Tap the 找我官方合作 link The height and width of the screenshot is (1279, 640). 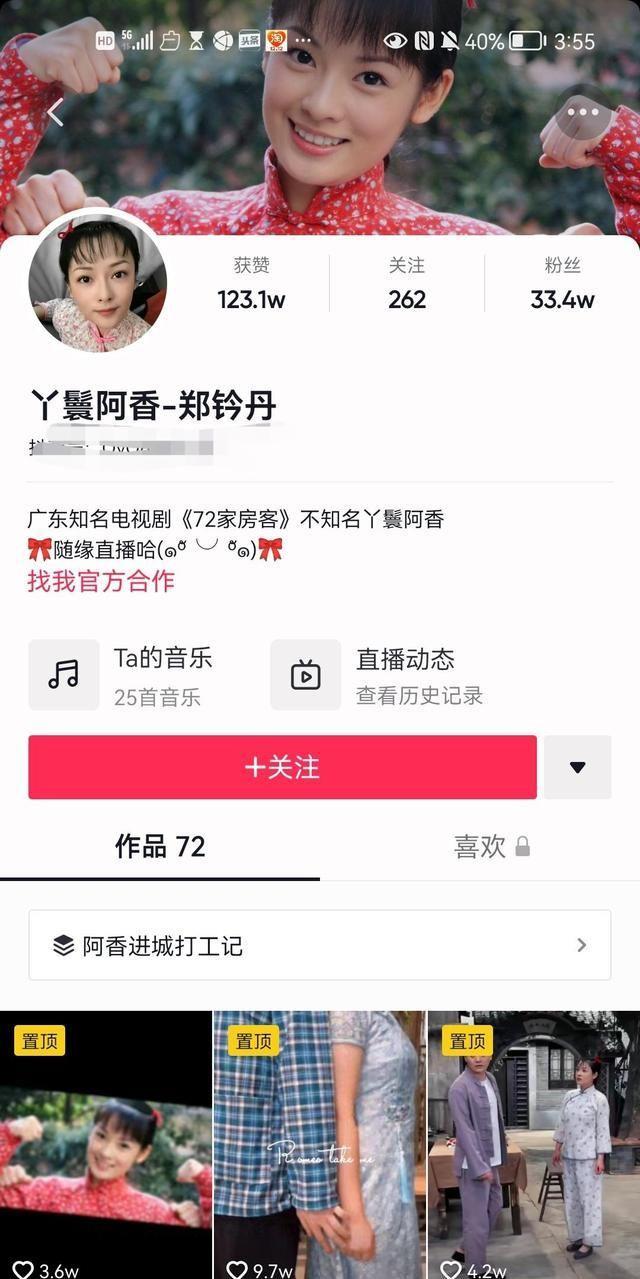coord(101,581)
